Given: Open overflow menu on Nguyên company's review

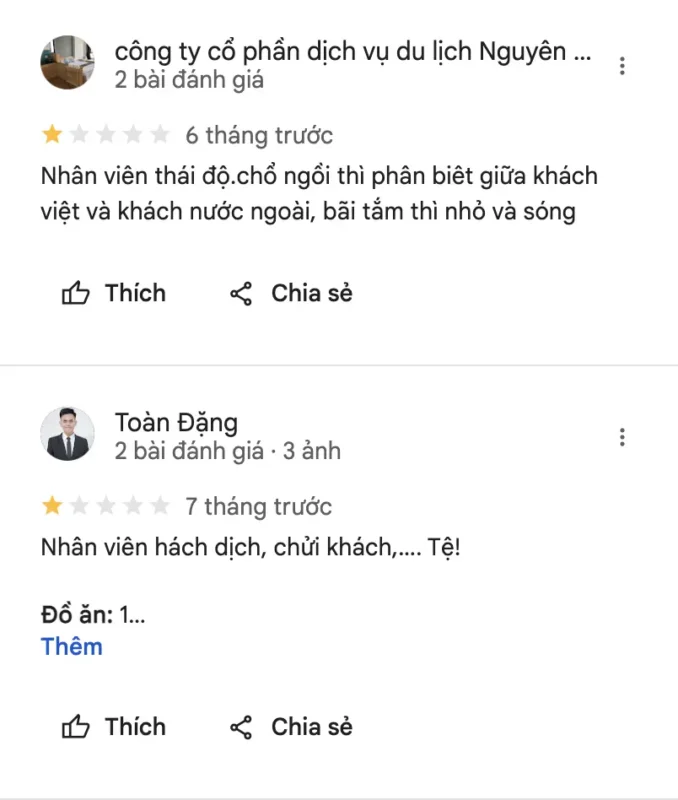Looking at the screenshot, I should 622,66.
